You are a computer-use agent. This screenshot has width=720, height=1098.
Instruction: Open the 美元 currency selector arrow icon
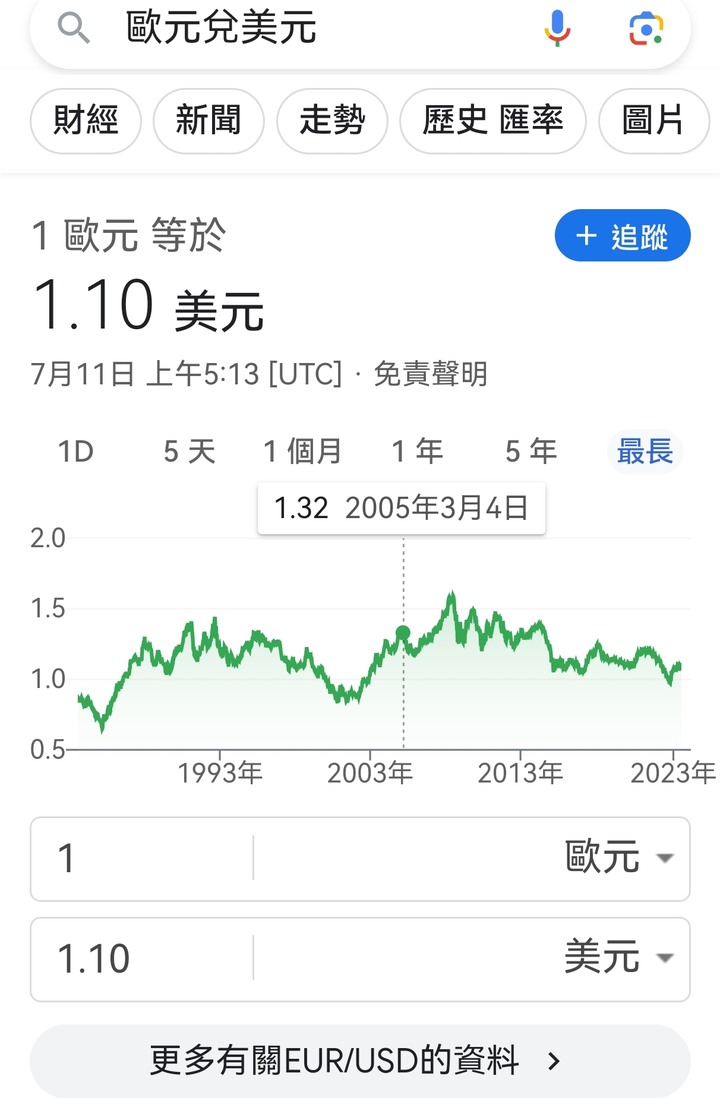[664, 958]
